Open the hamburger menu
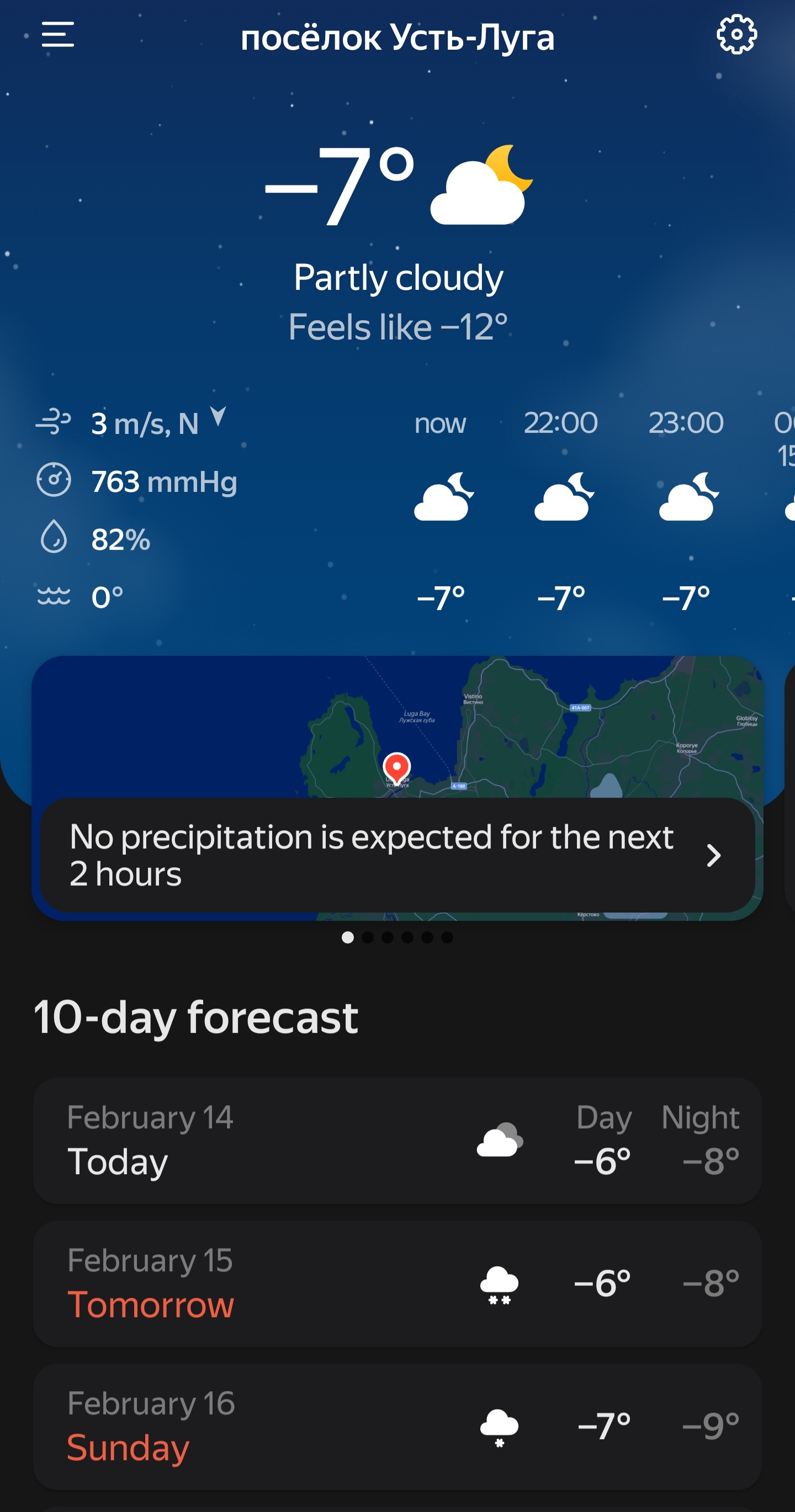This screenshot has height=1512, width=795. (57, 35)
